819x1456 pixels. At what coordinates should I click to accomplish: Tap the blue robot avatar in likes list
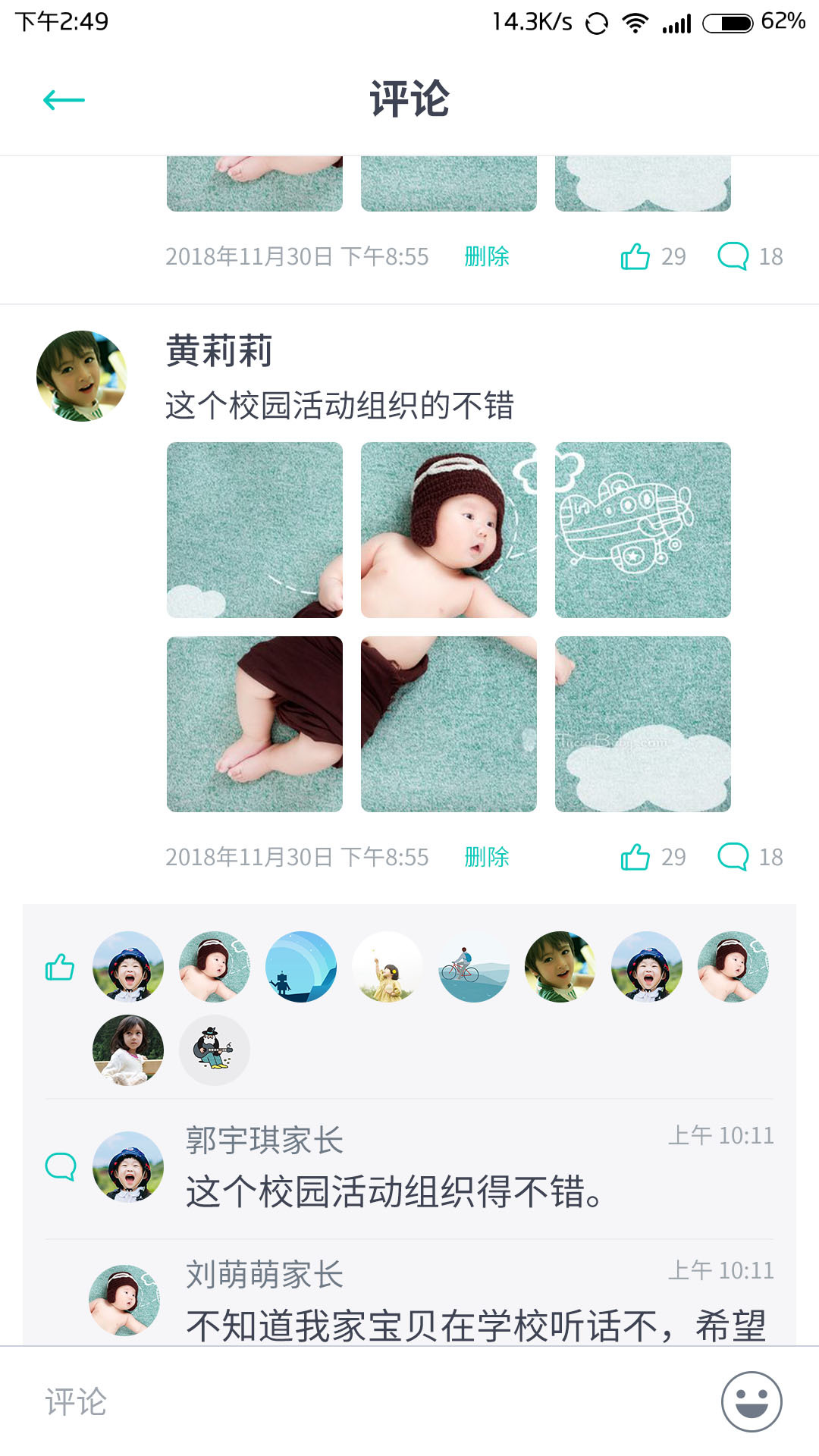301,967
